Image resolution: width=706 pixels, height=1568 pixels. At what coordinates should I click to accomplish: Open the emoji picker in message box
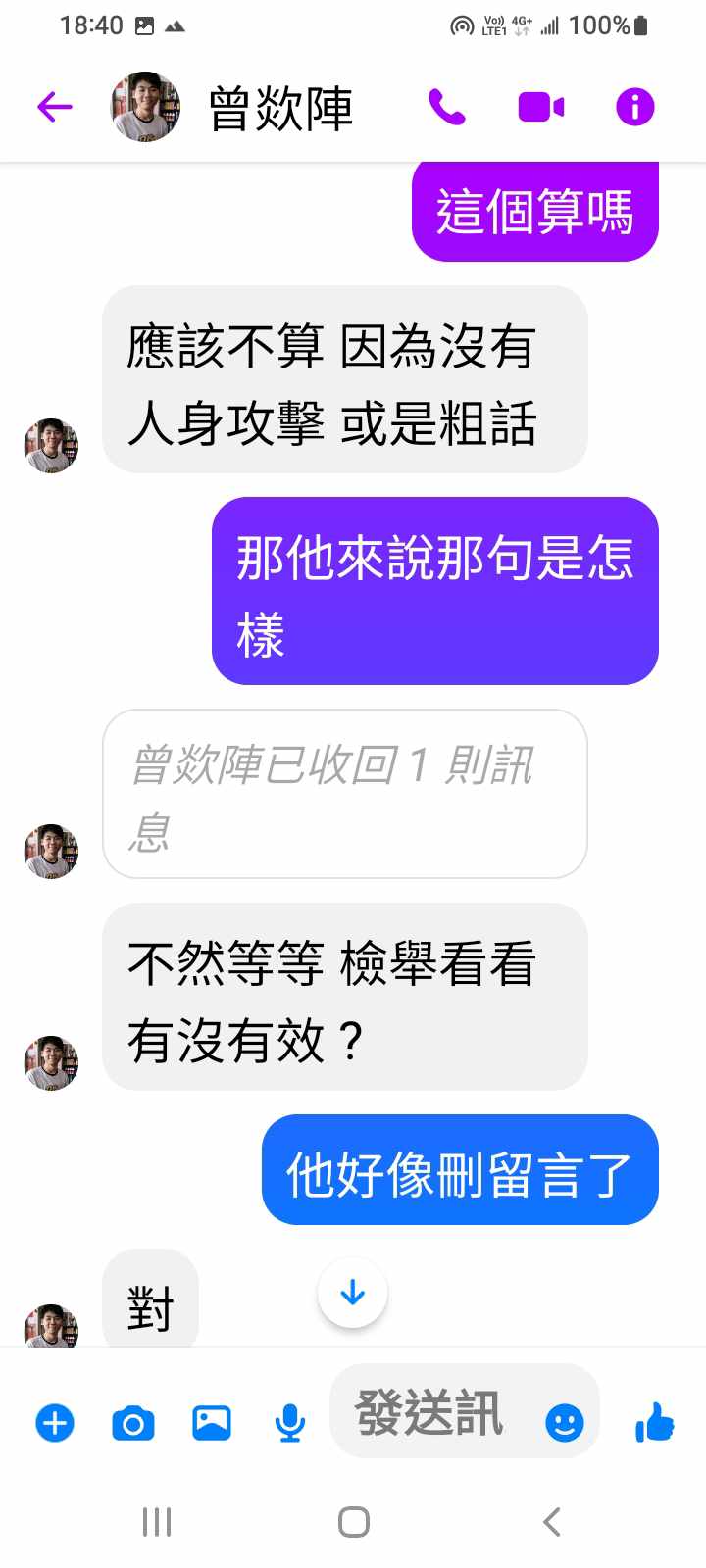(564, 1422)
